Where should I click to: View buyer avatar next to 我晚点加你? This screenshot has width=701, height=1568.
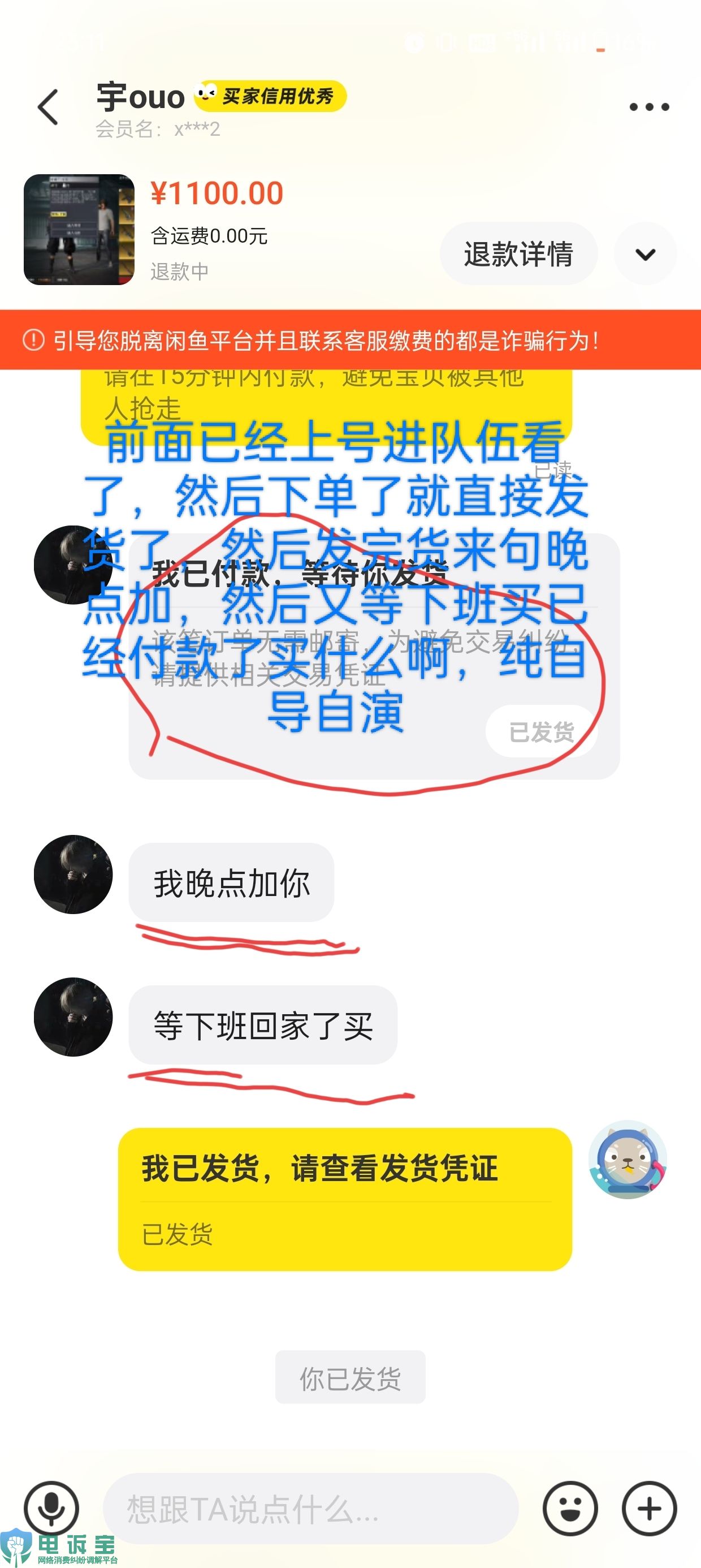[x=73, y=874]
